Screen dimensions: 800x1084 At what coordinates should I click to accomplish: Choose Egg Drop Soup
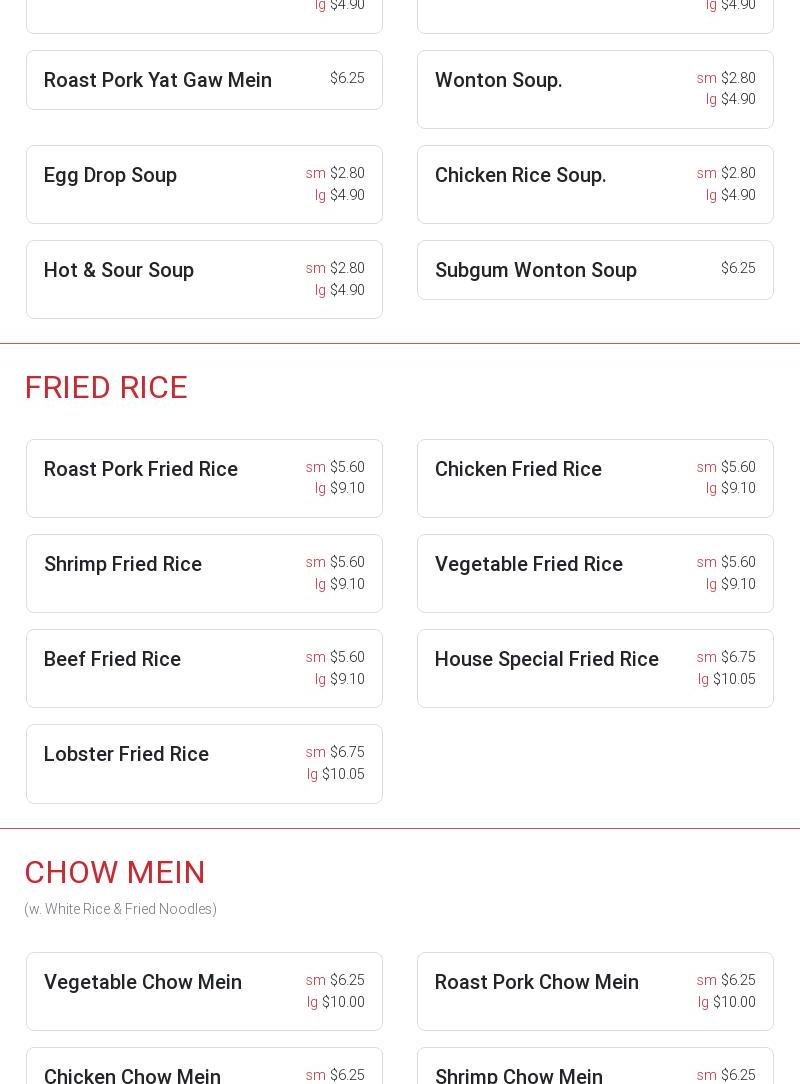110,175
